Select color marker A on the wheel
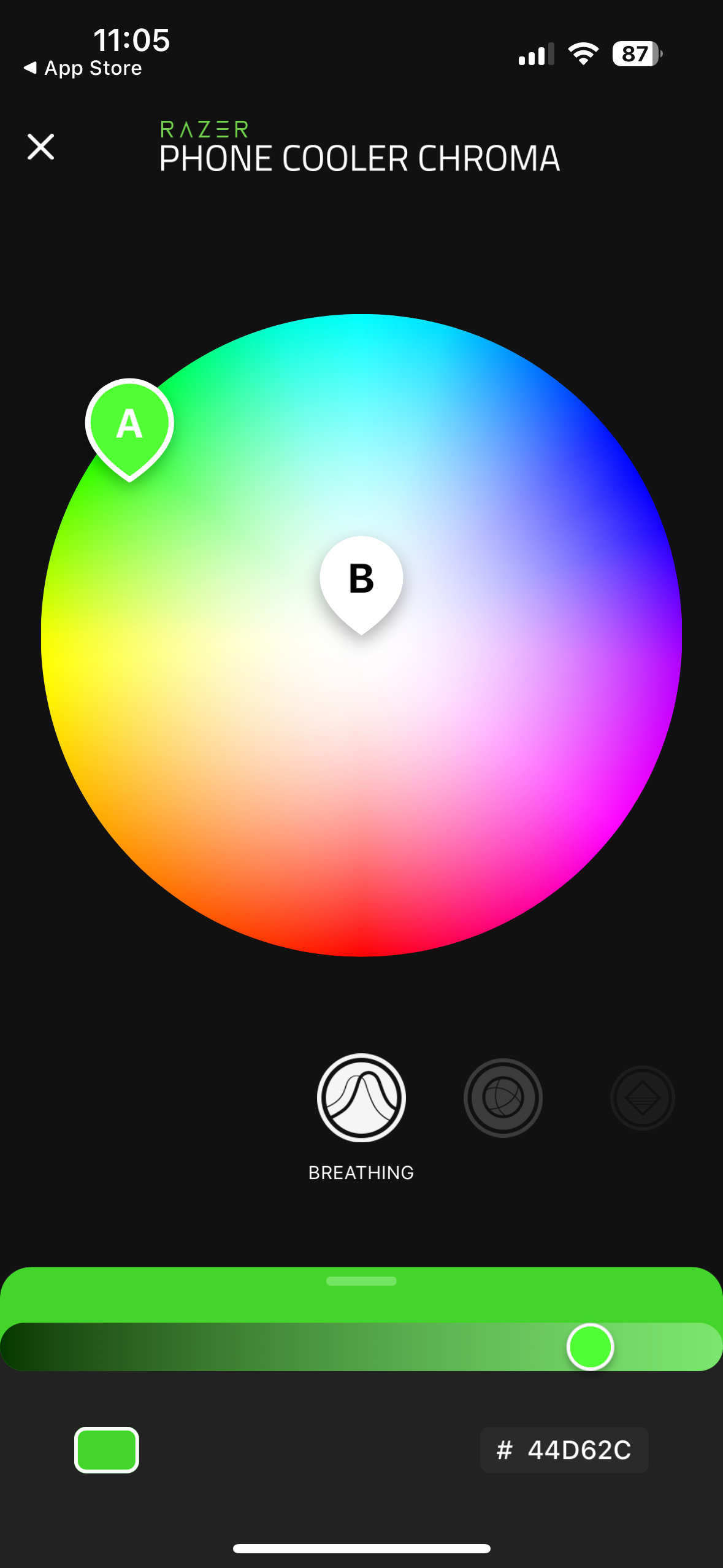723x1568 pixels. pyautogui.click(x=129, y=426)
